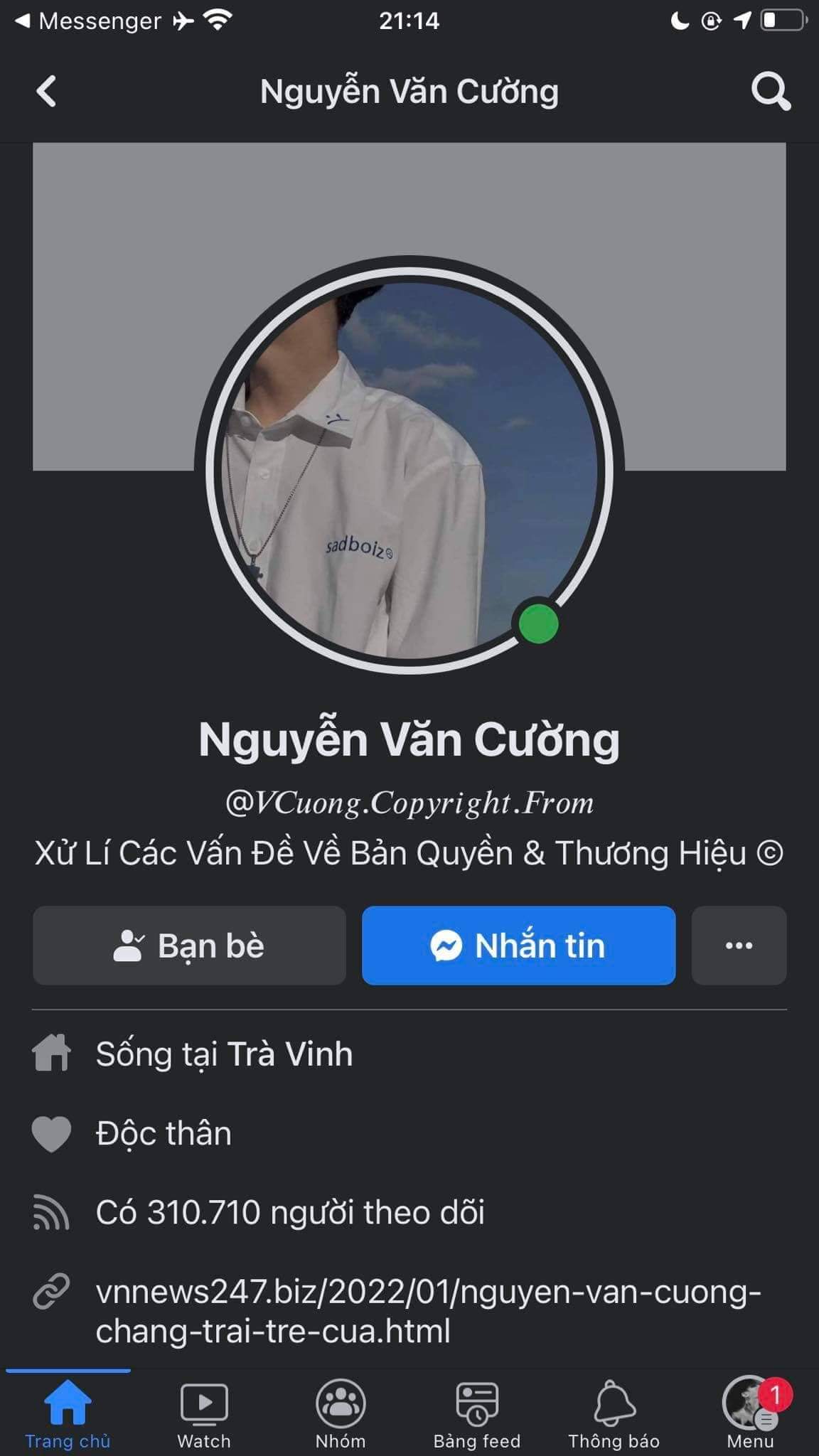The image size is (819, 1456).
Task: Open the three-dot more options button
Action: [739, 946]
